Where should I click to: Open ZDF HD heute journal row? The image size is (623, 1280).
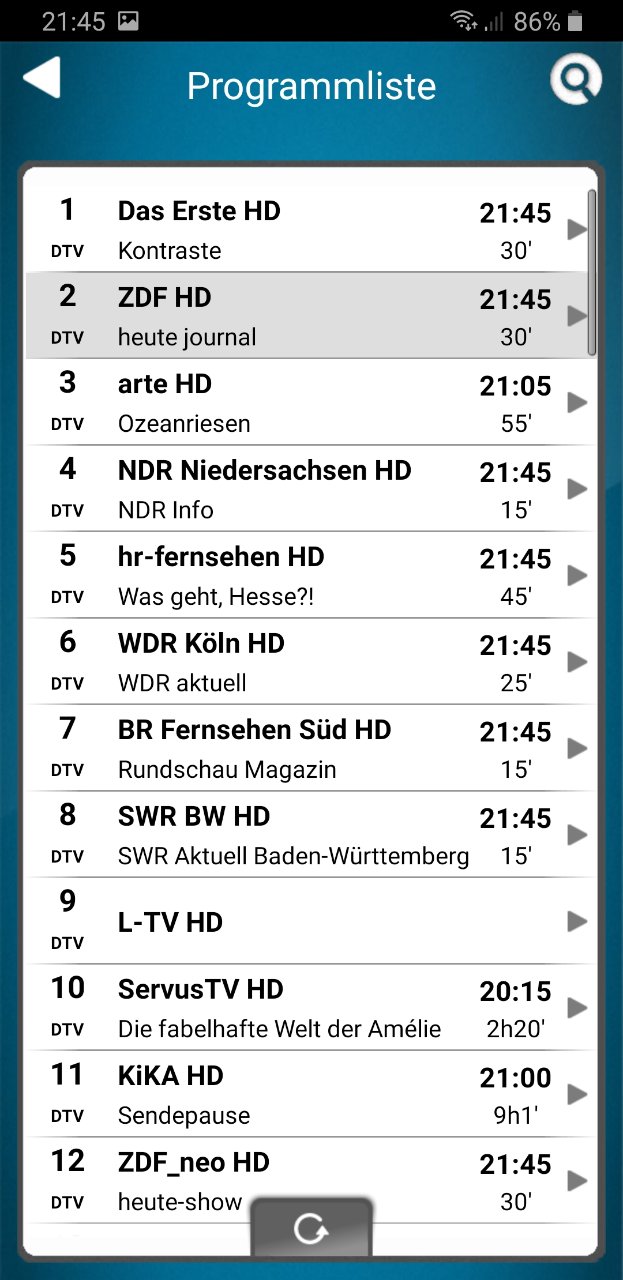pyautogui.click(x=300, y=316)
